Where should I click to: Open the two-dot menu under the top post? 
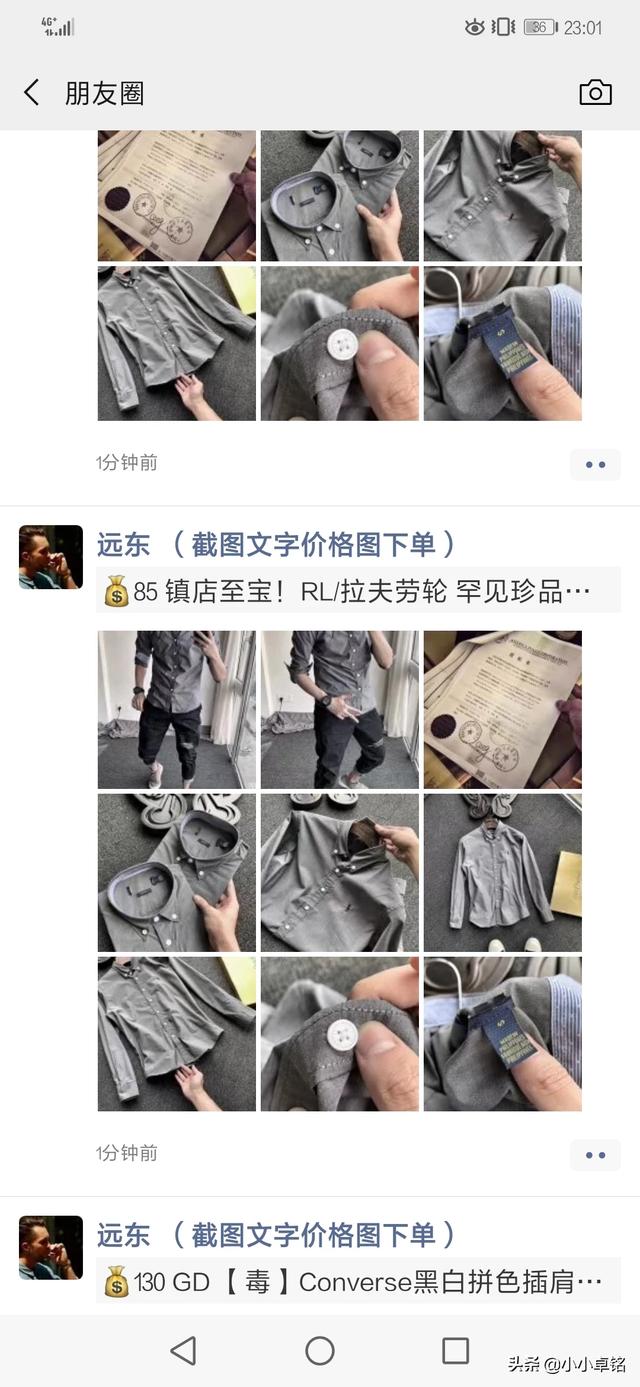[x=595, y=465]
